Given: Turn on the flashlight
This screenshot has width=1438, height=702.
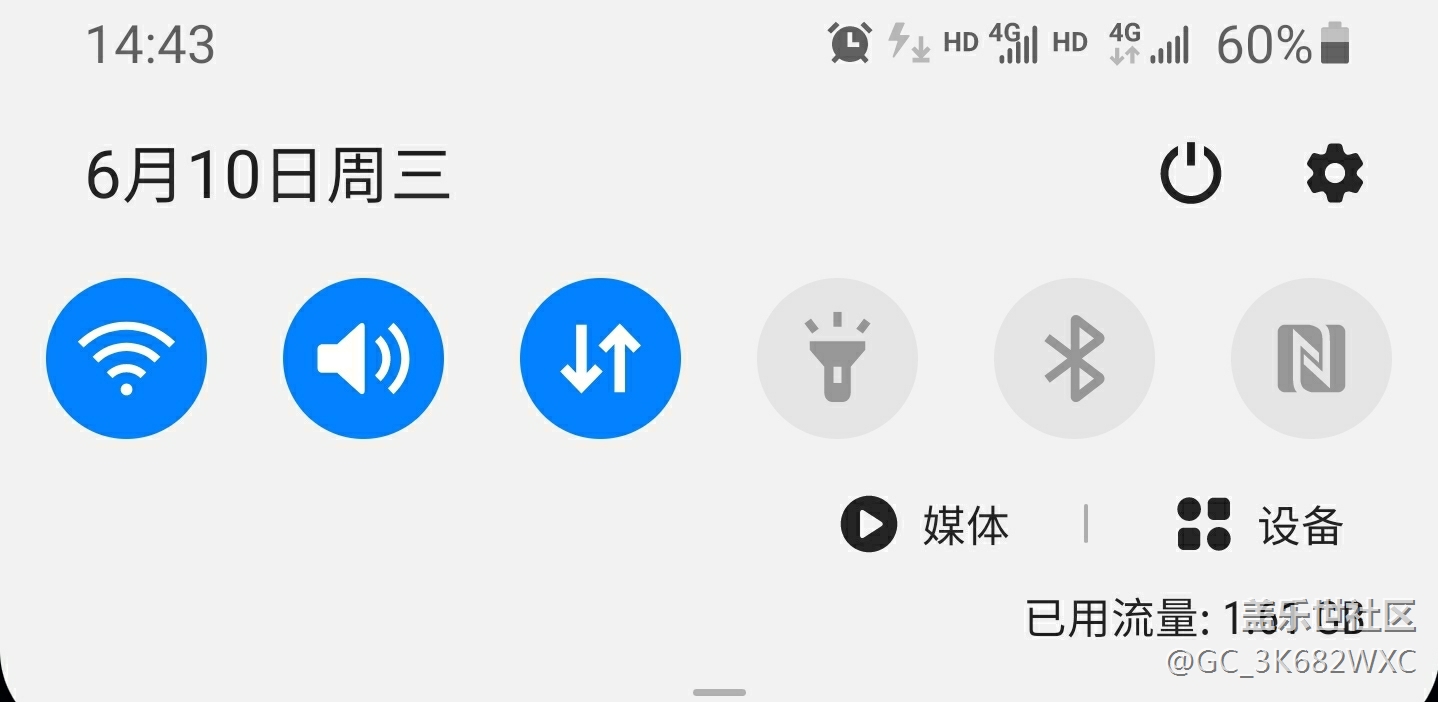Looking at the screenshot, I should tap(837, 358).
